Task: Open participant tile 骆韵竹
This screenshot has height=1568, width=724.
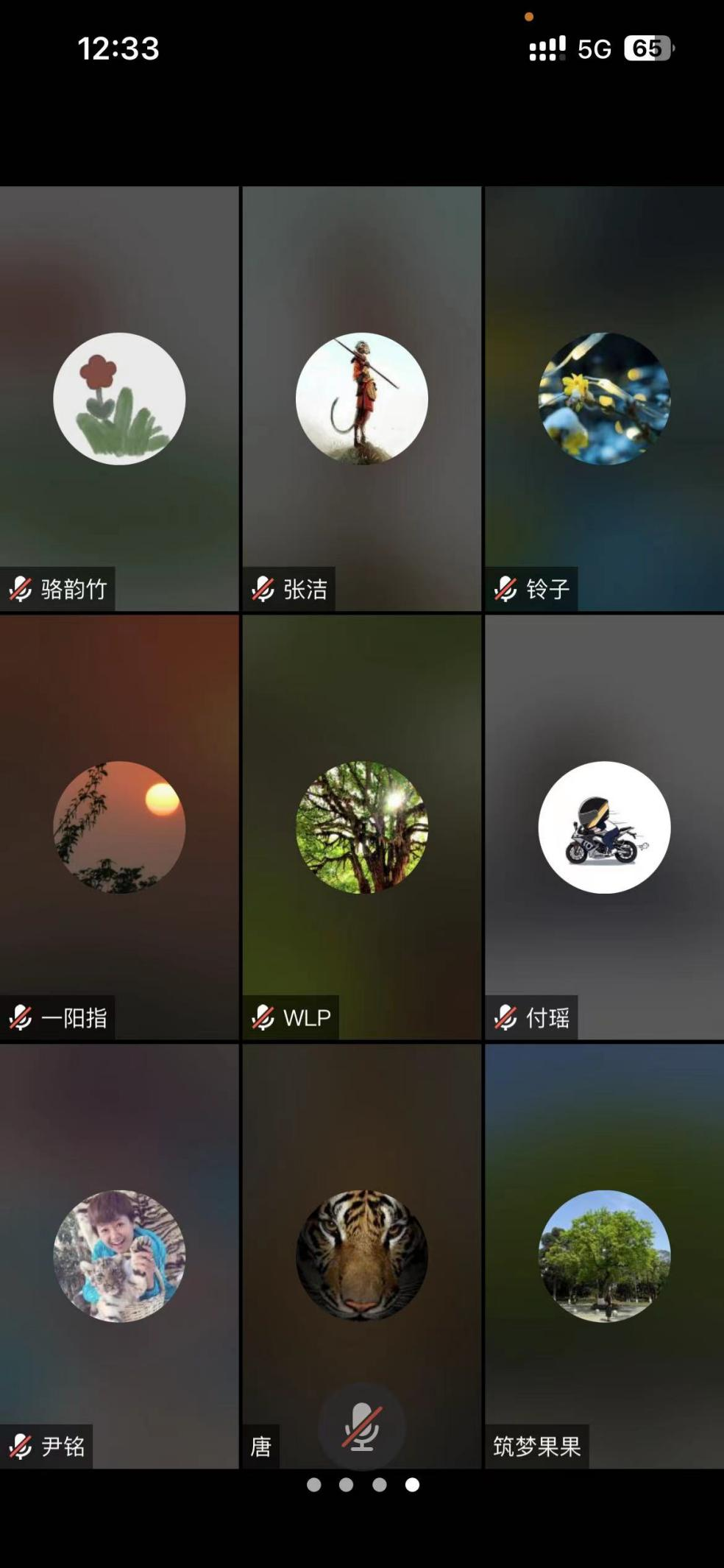Action: pos(119,398)
